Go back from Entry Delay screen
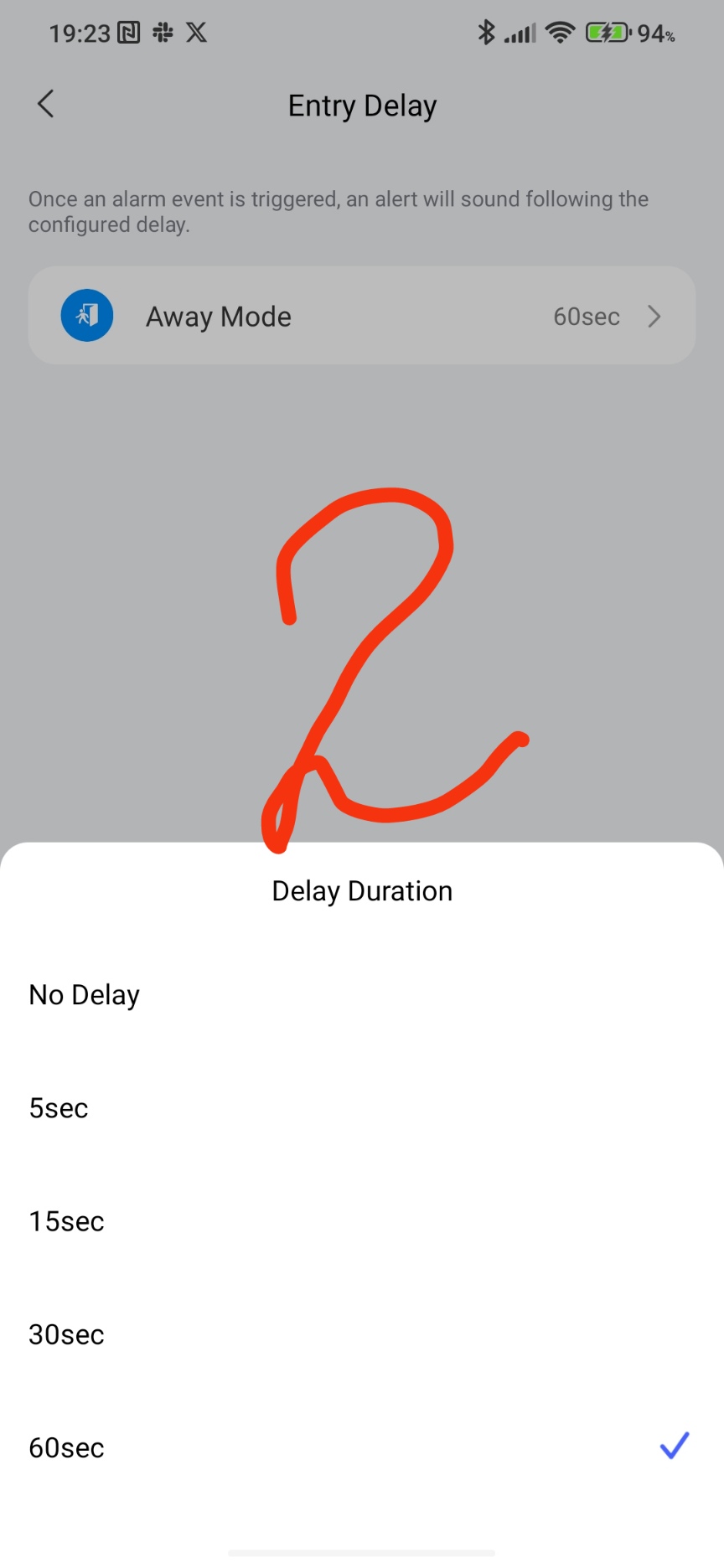Image resolution: width=724 pixels, height=1568 pixels. point(46,105)
